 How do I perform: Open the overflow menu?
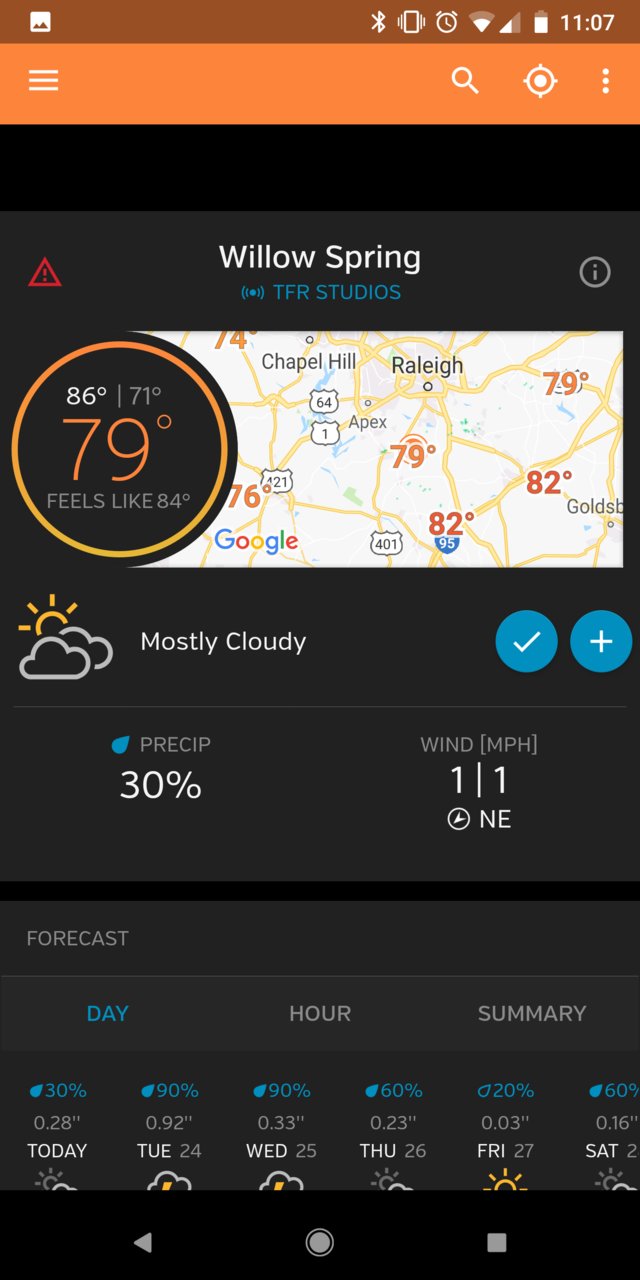605,81
